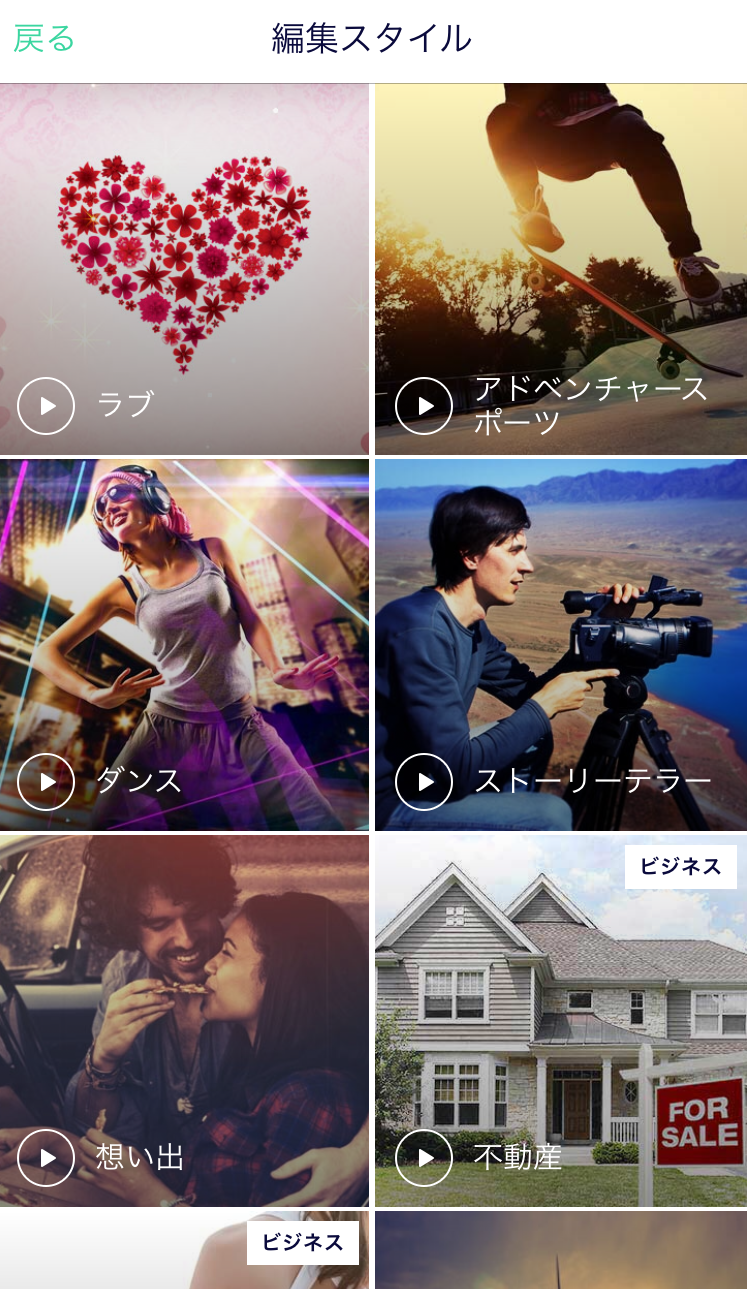The image size is (747, 1289).
Task: Play the ストーリーテラー style preview
Action: (424, 782)
